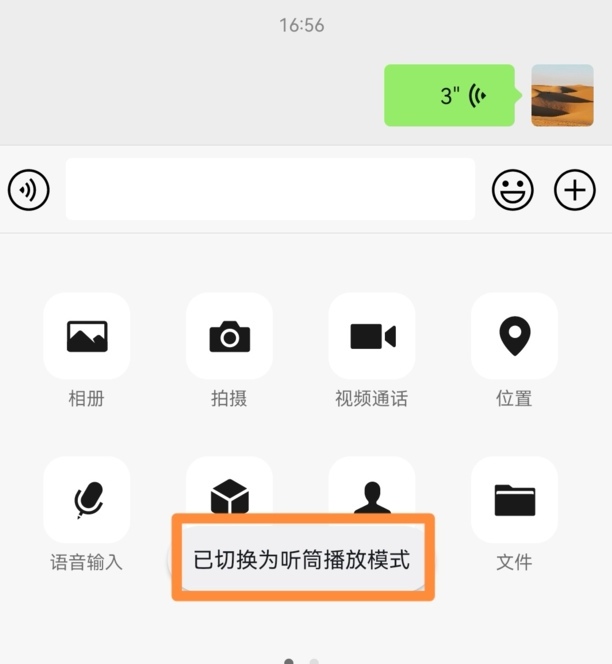Switch to voice input mode icon
This screenshot has height=664, width=612.
coord(29,189)
